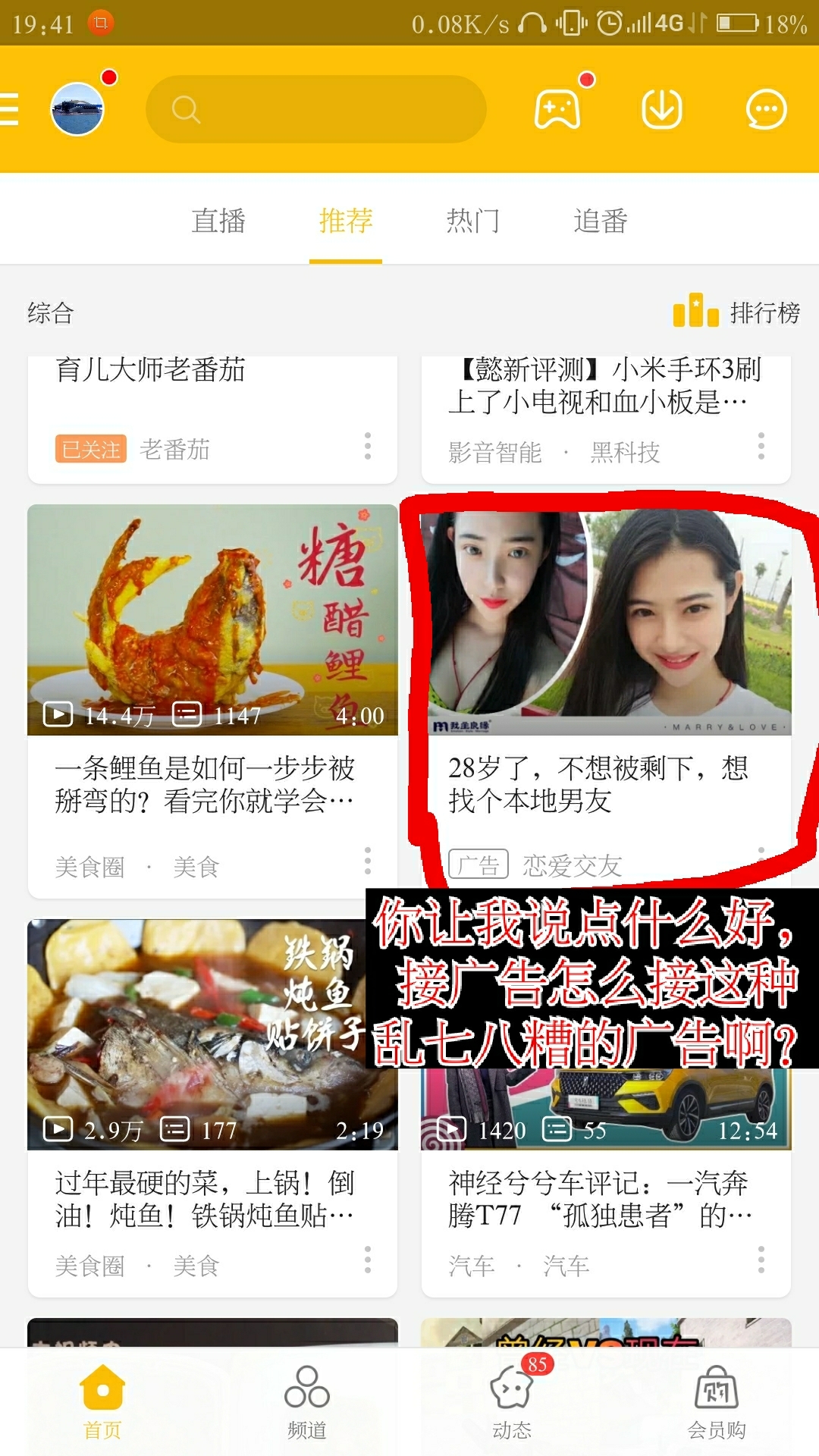Image resolution: width=819 pixels, height=1456 pixels.
Task: Open the side drawer menu
Action: pos(11,109)
